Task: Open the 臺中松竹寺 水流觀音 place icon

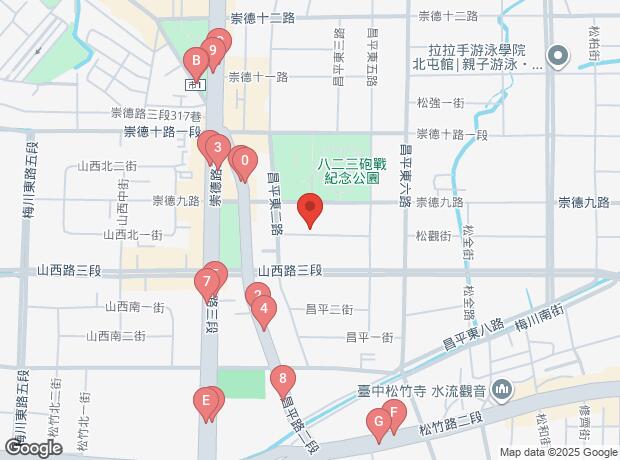Action: tap(503, 388)
